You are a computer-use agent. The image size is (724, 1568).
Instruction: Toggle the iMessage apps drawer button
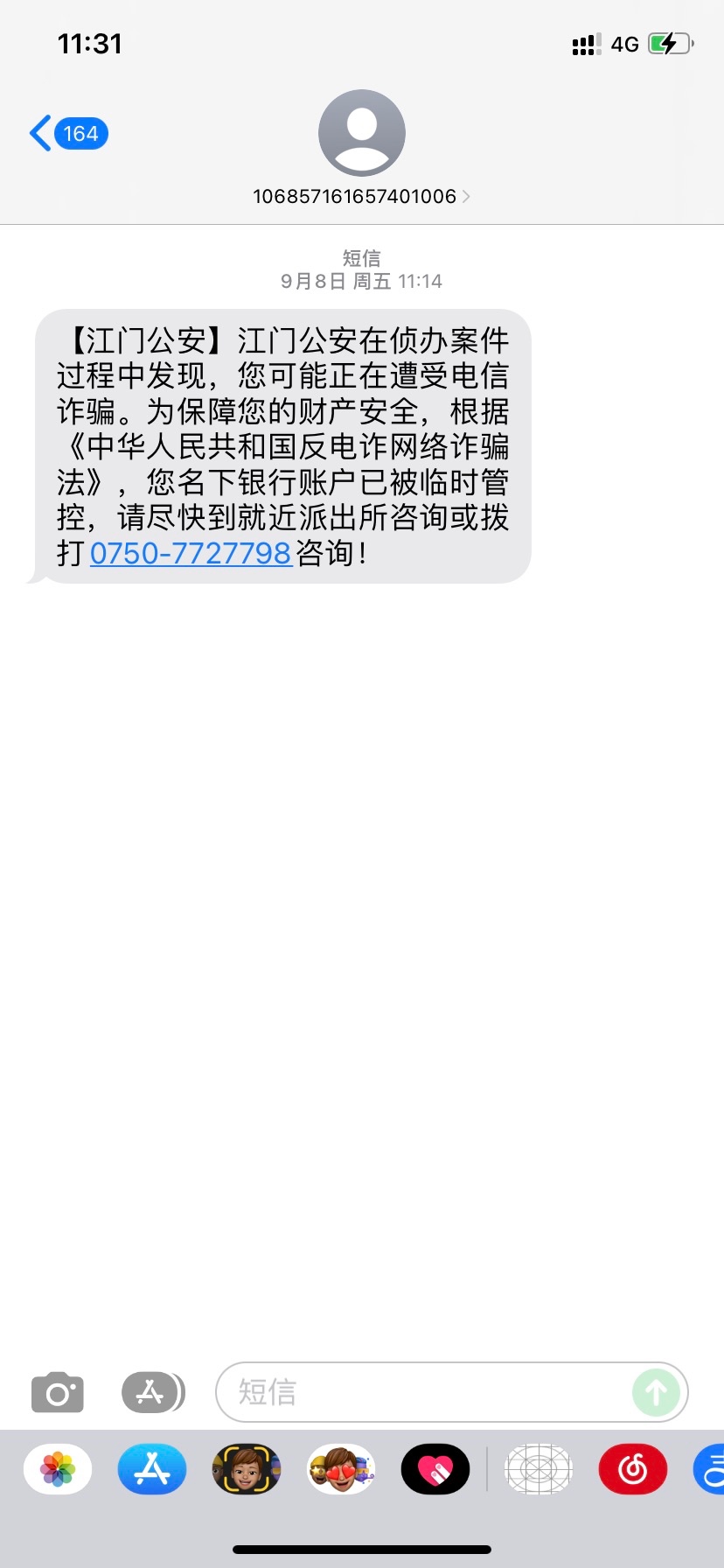click(152, 1392)
